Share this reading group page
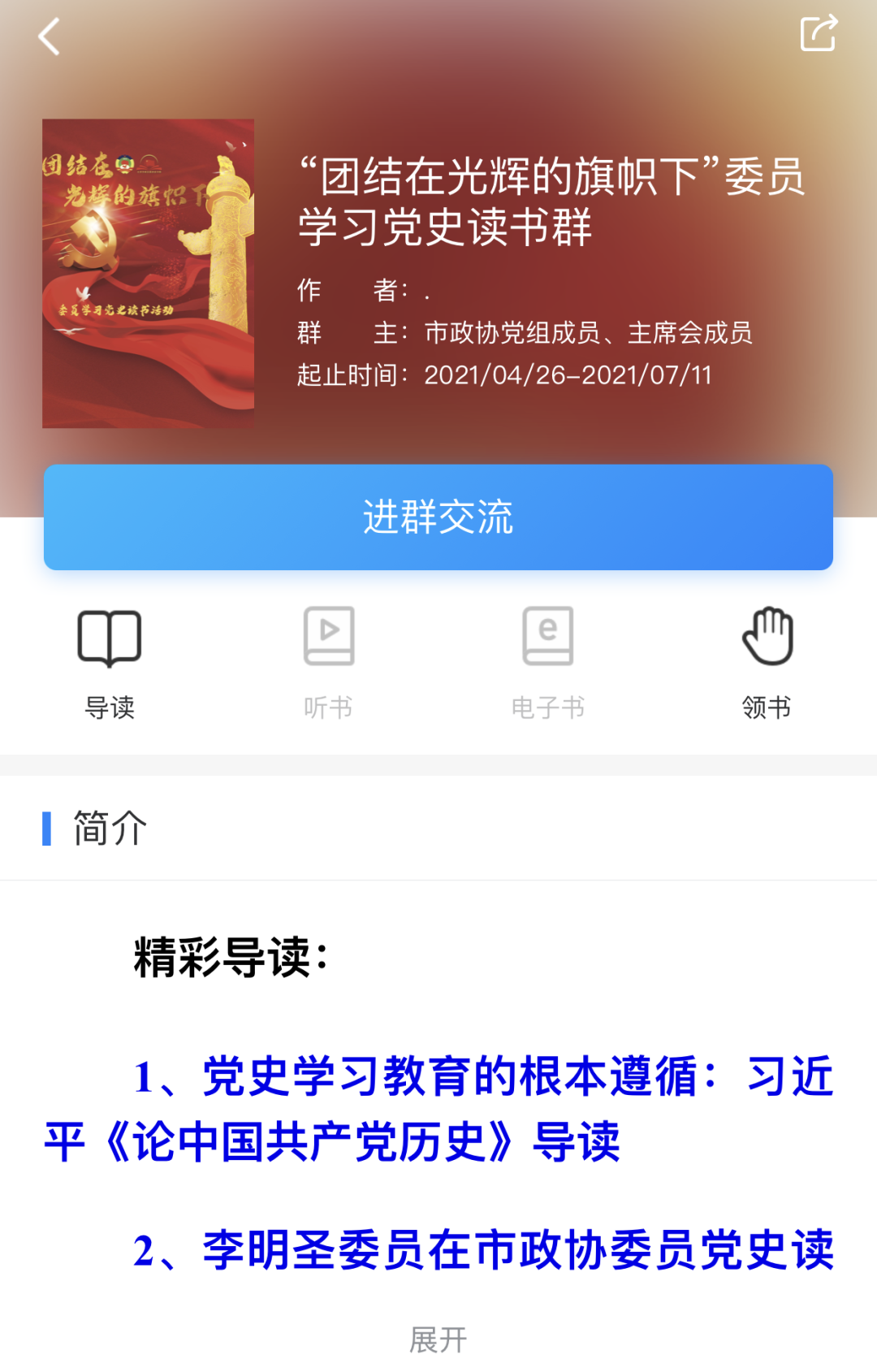The height and width of the screenshot is (1372, 877). 818,34
